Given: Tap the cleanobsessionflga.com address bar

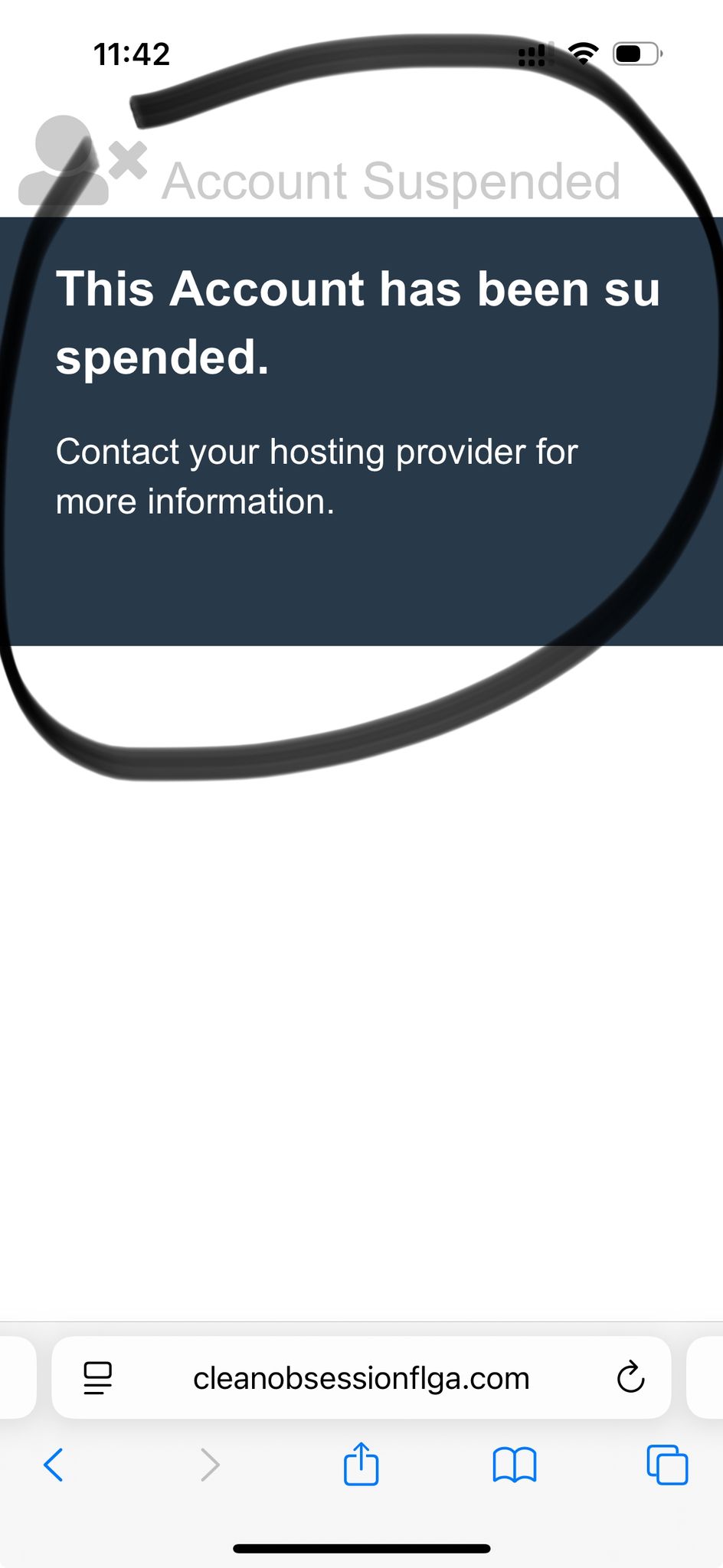Looking at the screenshot, I should pos(361,1379).
